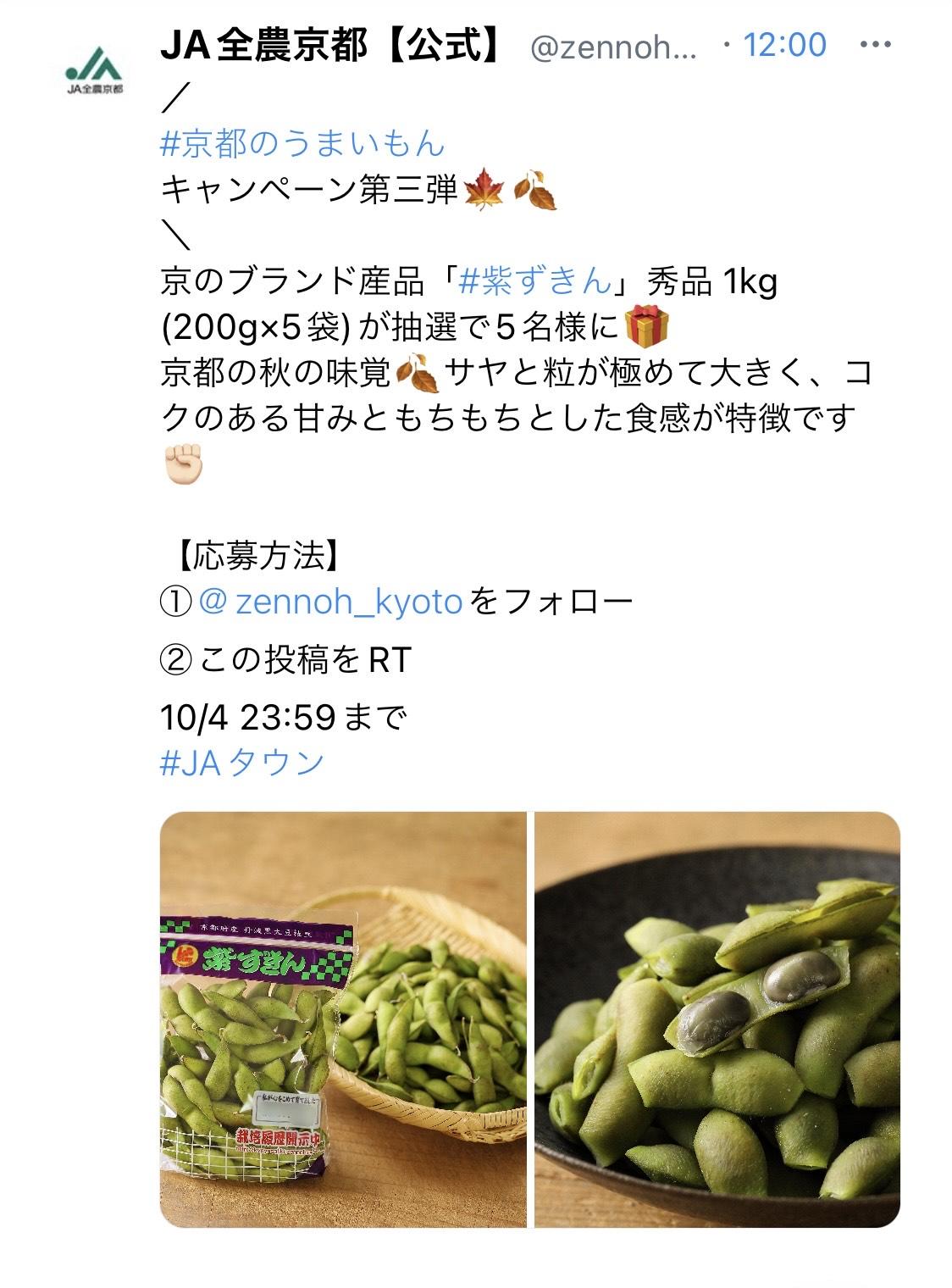Image resolution: width=952 pixels, height=1288 pixels.
Task: Open the #京都のうまいもん hashtag
Action: (x=302, y=144)
